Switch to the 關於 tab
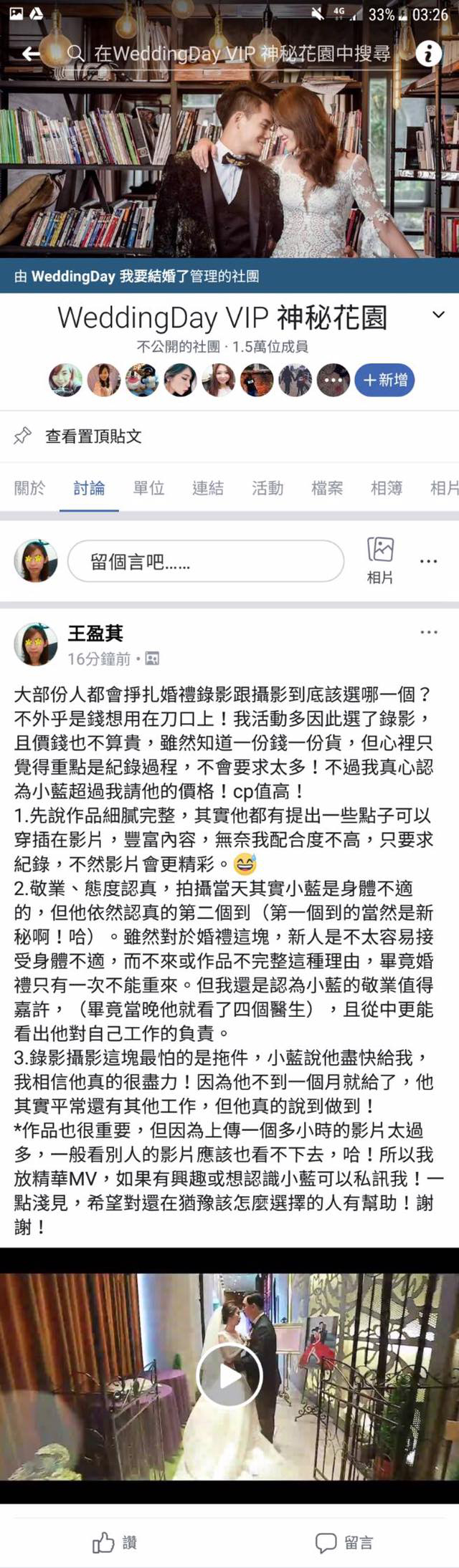Screen dimensions: 459x1568 pos(29,488)
